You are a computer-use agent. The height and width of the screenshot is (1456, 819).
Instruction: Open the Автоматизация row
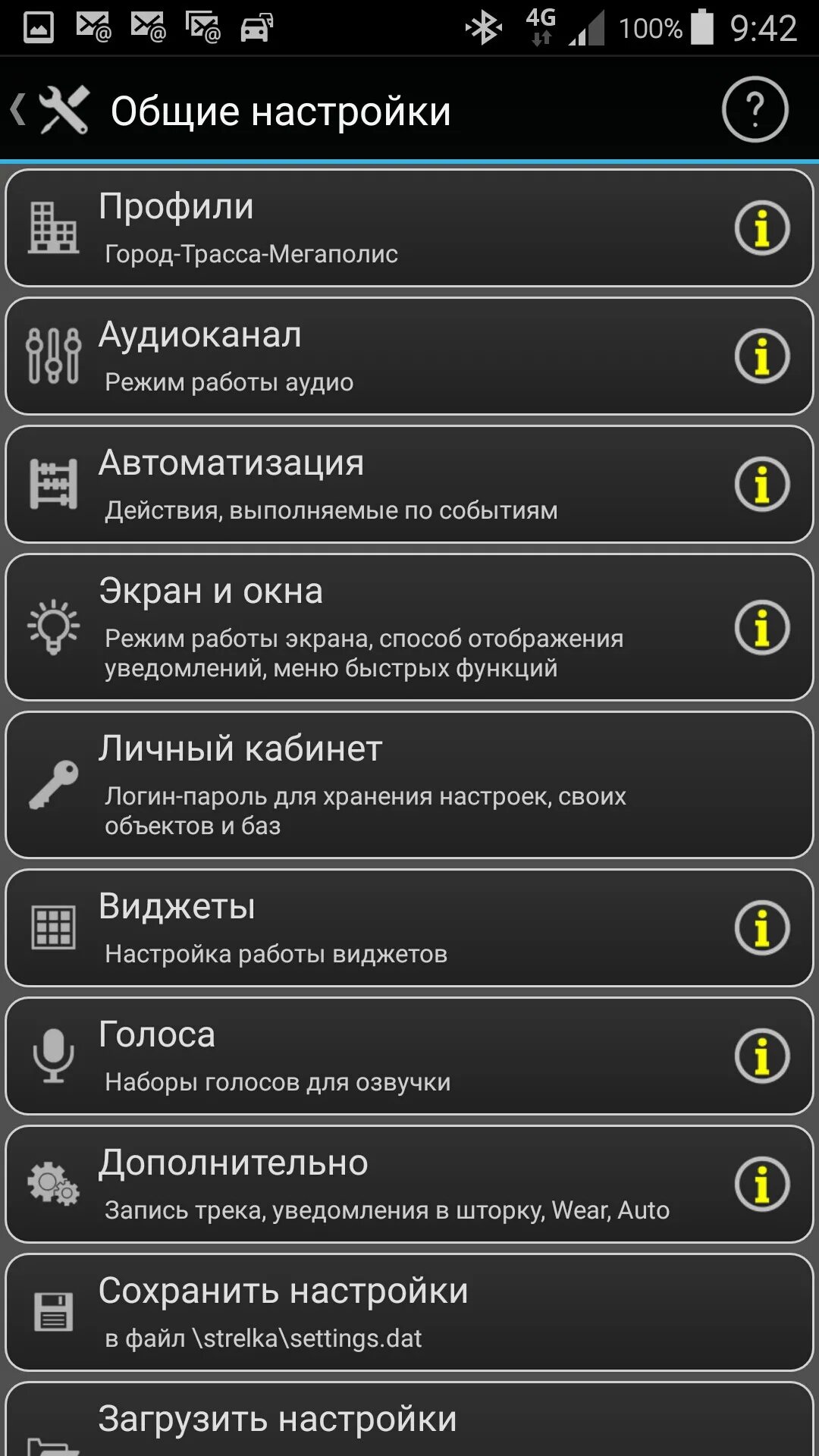(x=364, y=484)
